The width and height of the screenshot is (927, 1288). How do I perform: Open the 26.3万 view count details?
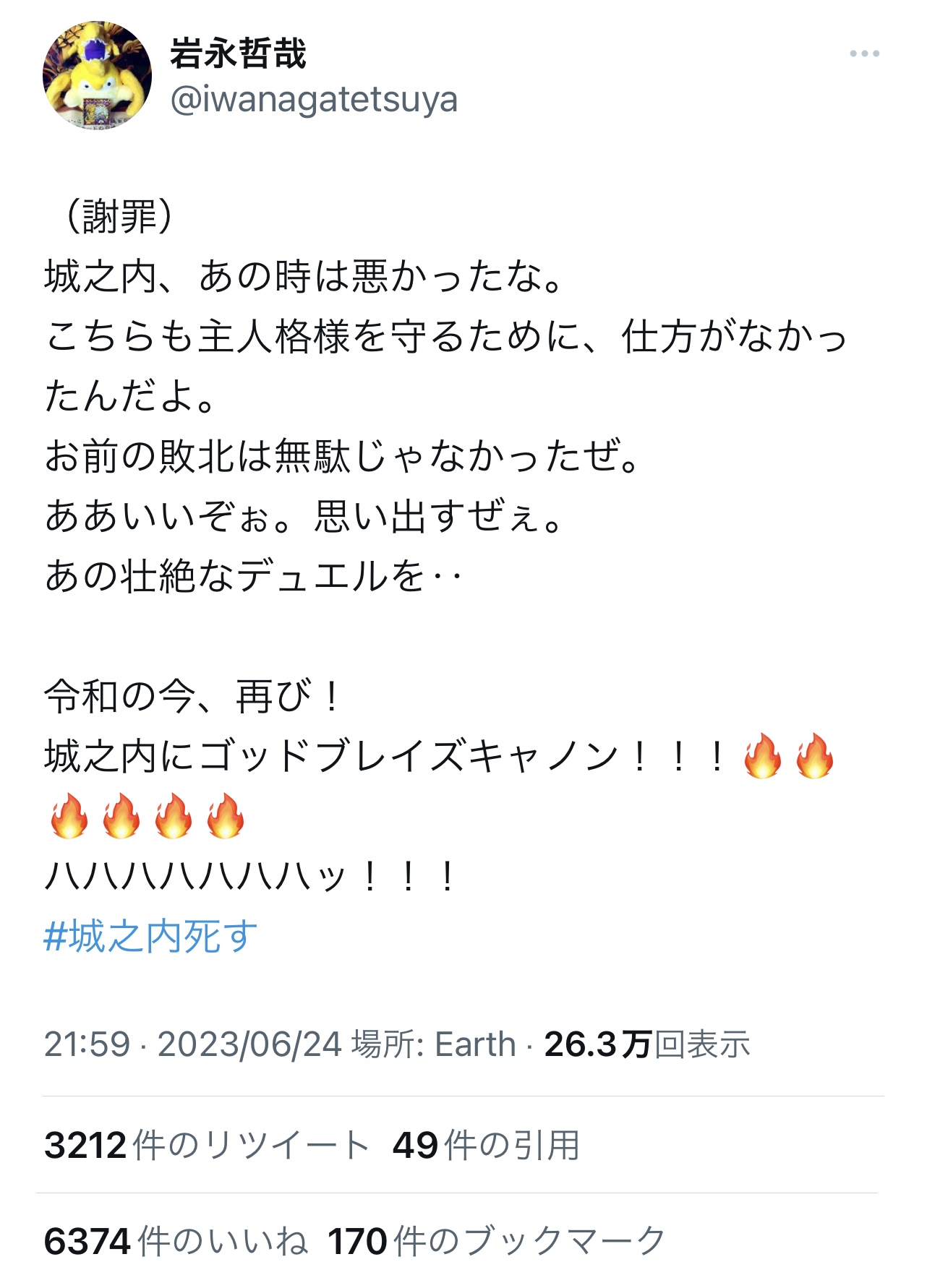(x=647, y=1044)
